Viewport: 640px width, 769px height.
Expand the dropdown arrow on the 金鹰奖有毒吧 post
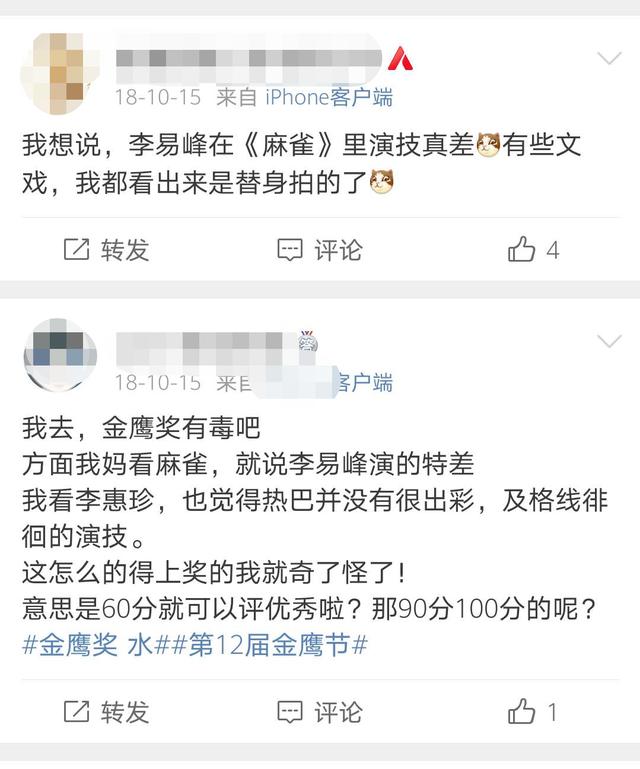coord(609,342)
